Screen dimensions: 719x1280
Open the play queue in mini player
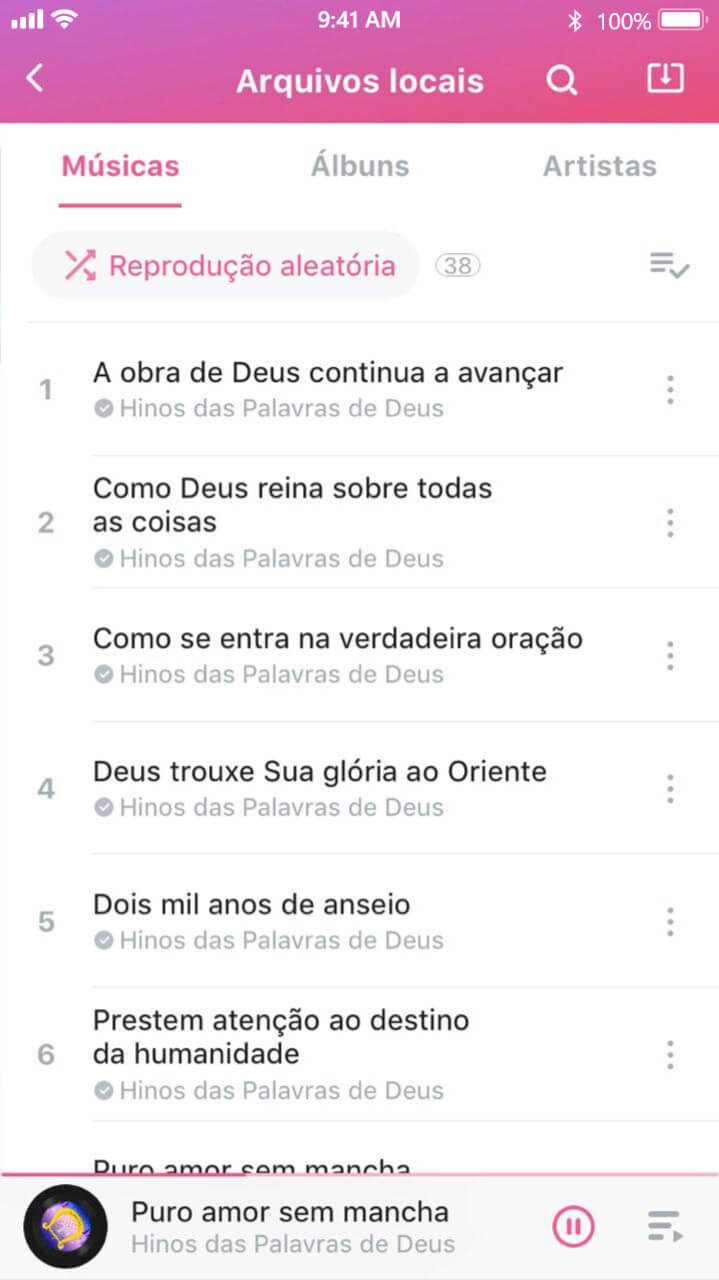tap(665, 1226)
